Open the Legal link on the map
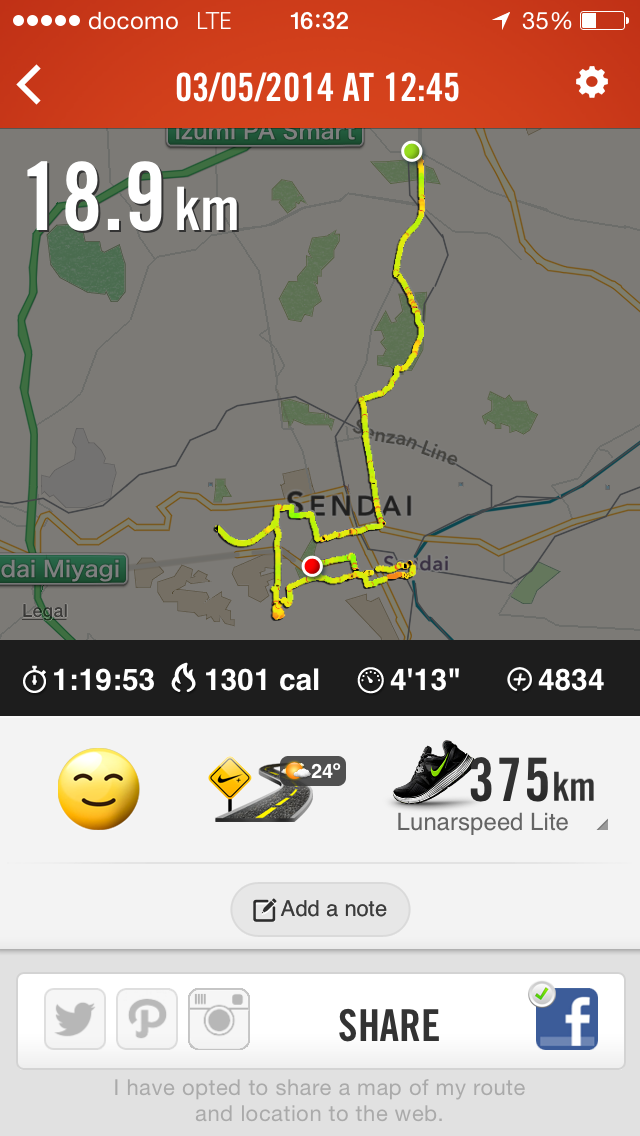 click(x=44, y=611)
